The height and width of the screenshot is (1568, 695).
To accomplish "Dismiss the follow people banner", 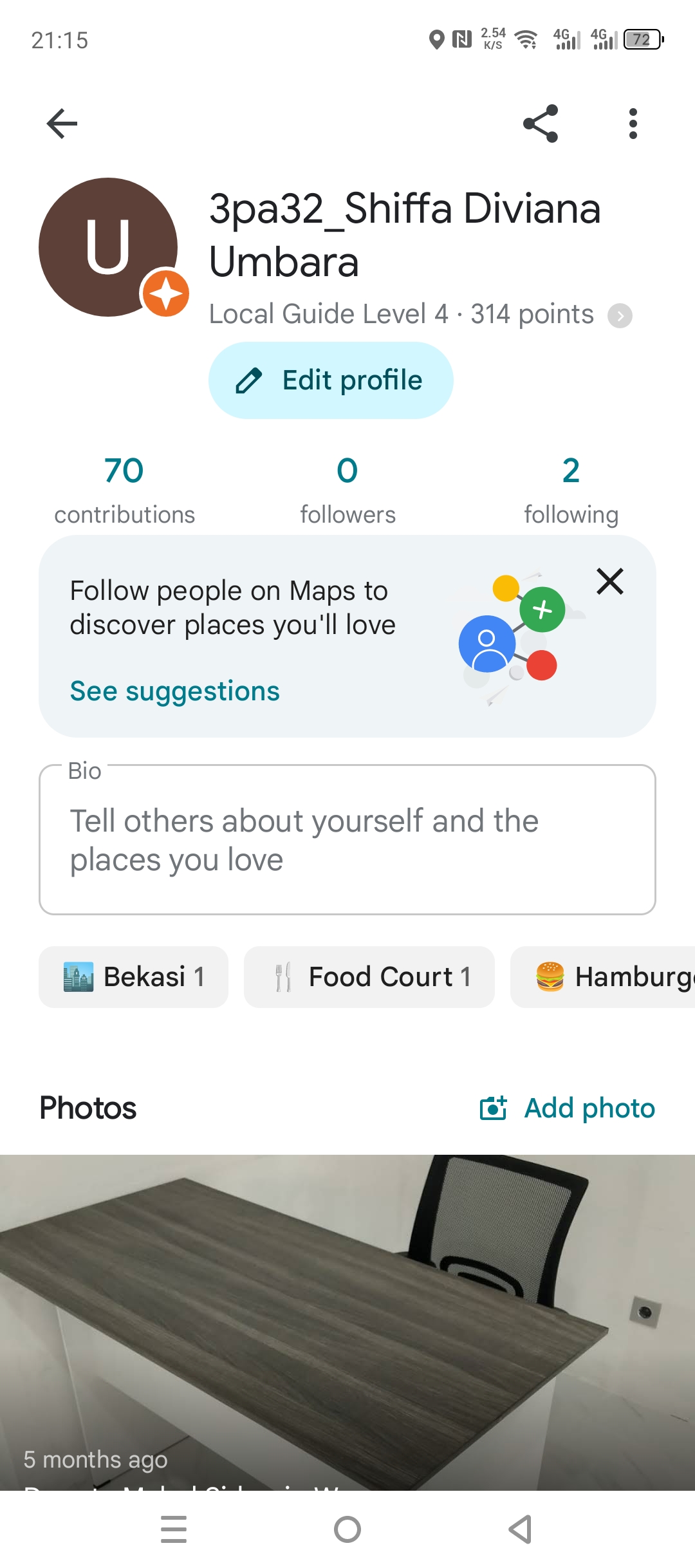I will [x=610, y=581].
